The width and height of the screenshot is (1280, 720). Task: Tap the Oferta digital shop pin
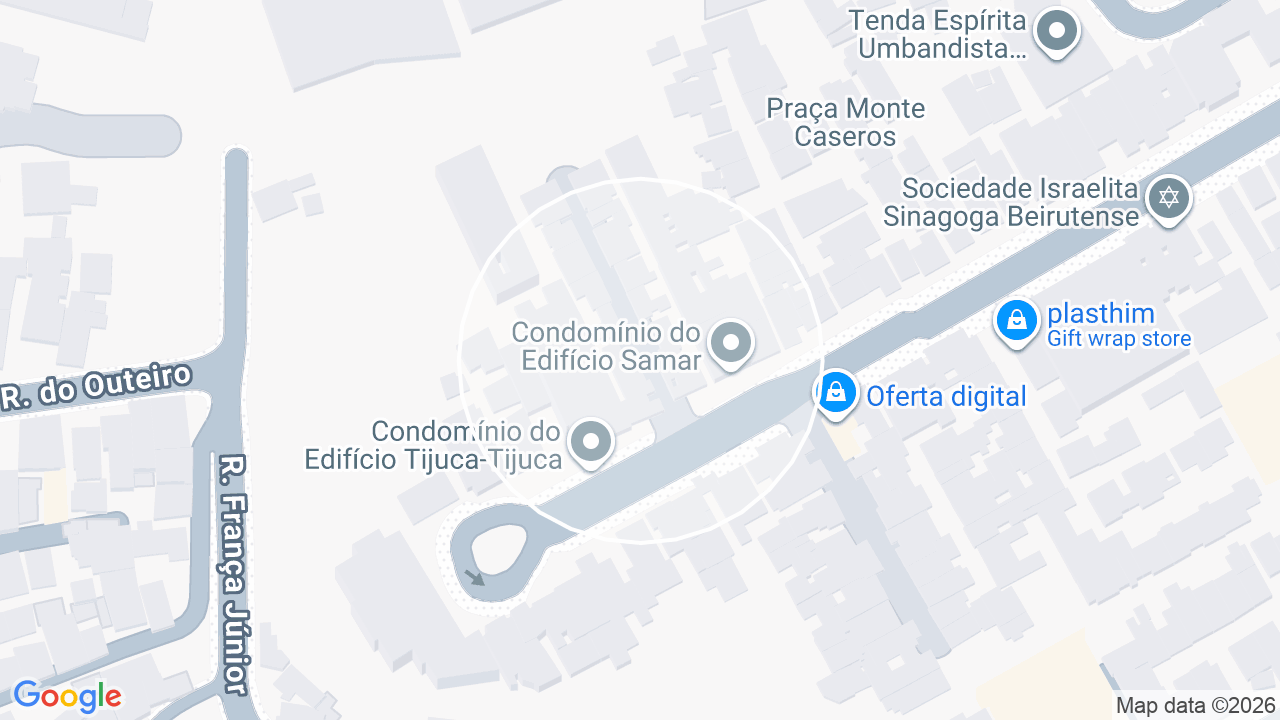(x=836, y=394)
